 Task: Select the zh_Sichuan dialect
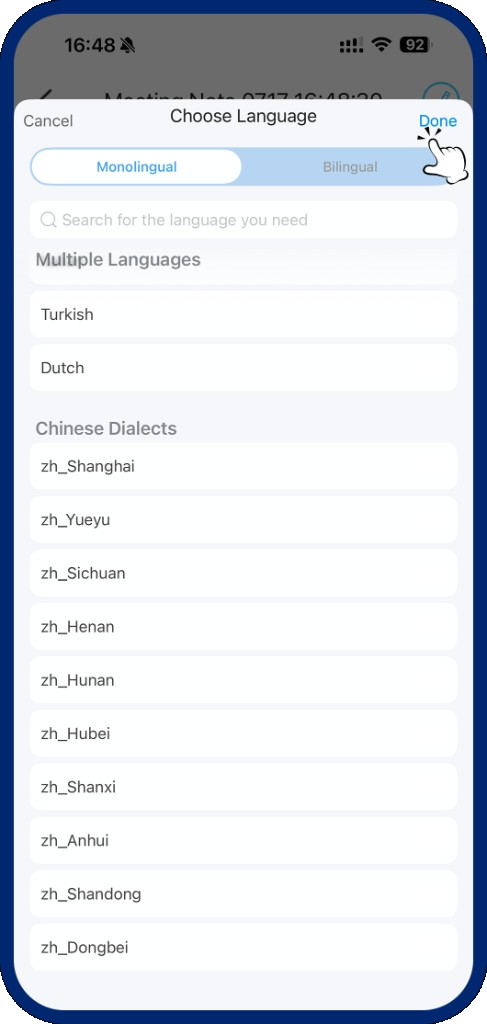244,573
